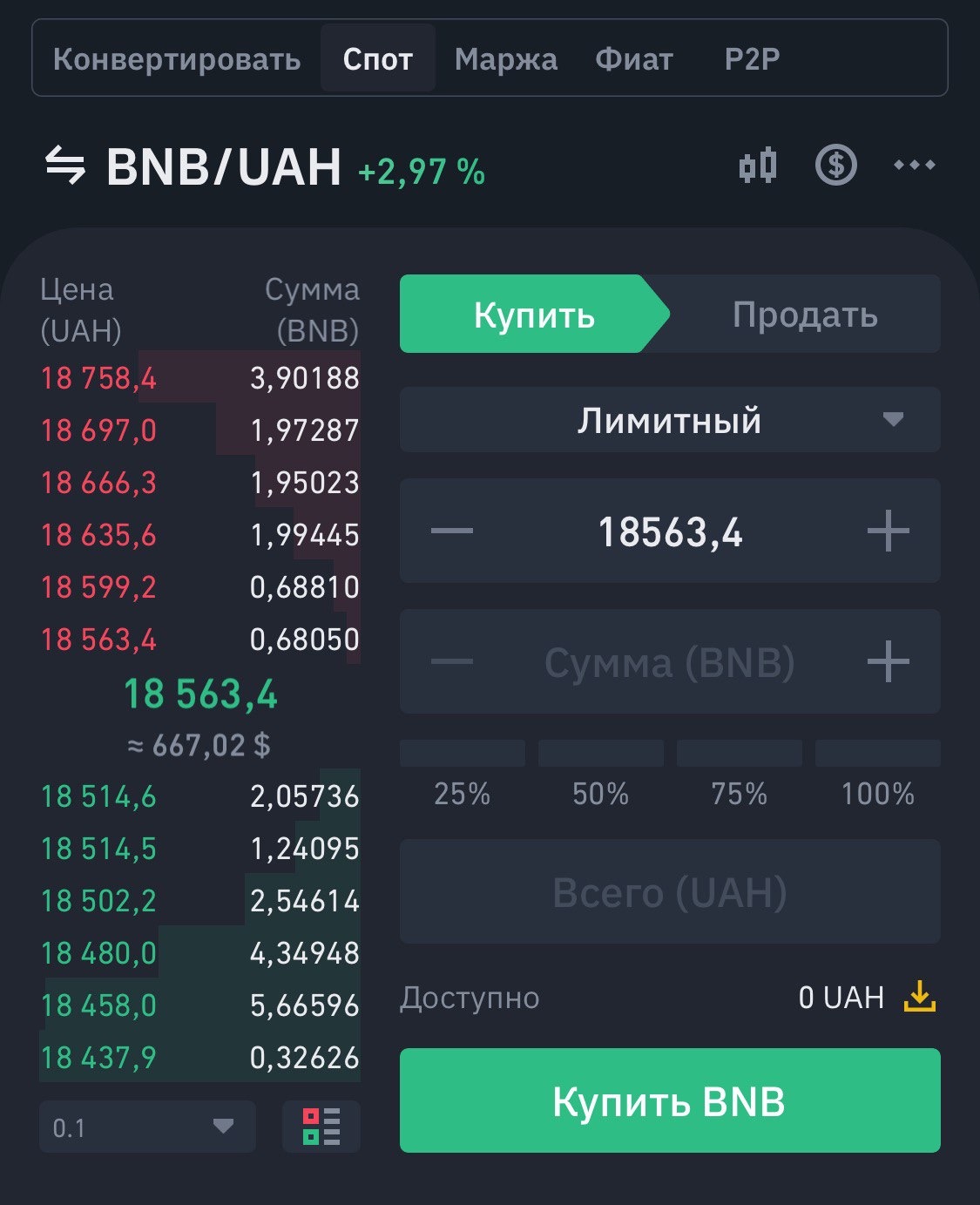Switch to the Конвертировать tab
The width and height of the screenshot is (980, 1205).
click(177, 59)
